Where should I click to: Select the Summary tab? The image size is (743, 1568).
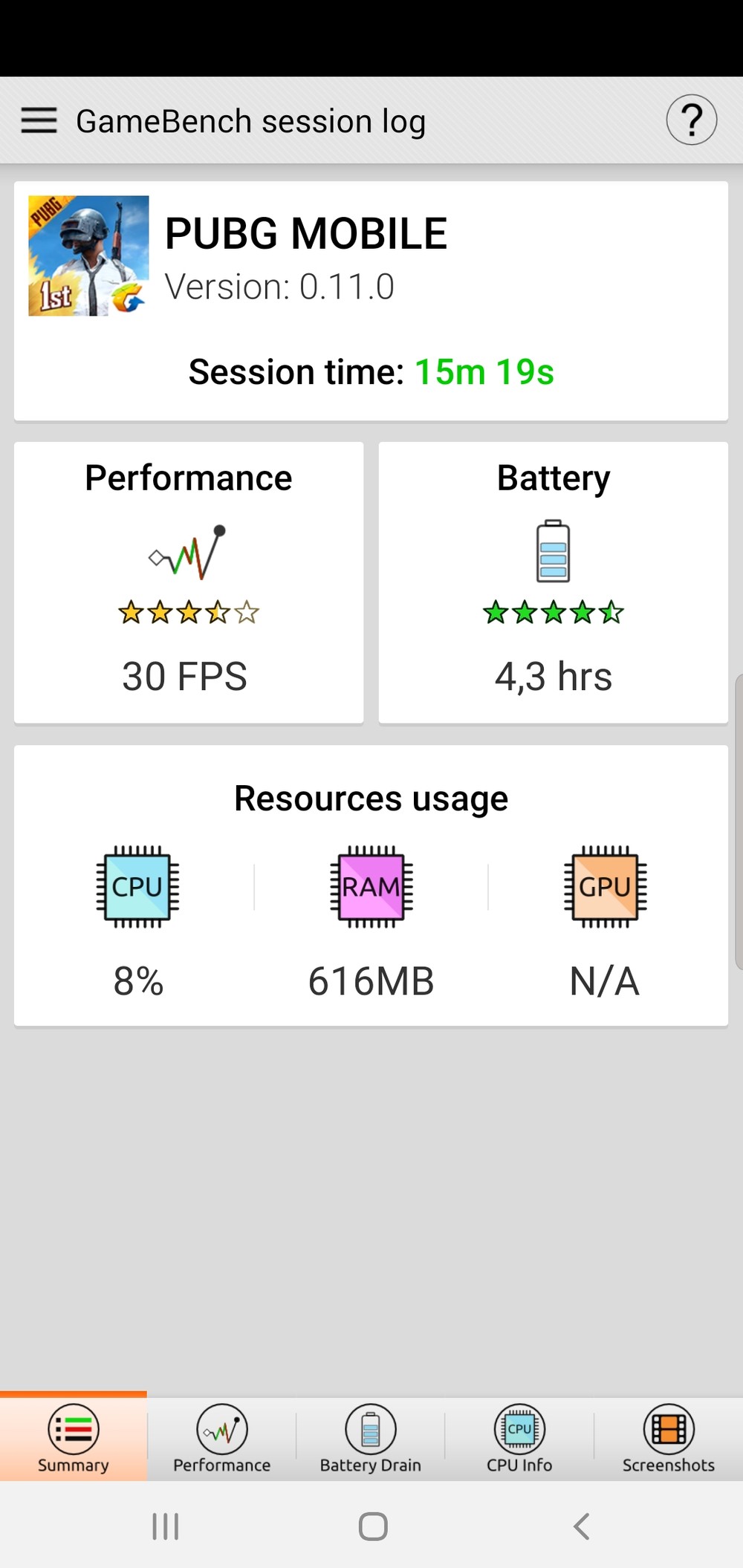tap(74, 1438)
